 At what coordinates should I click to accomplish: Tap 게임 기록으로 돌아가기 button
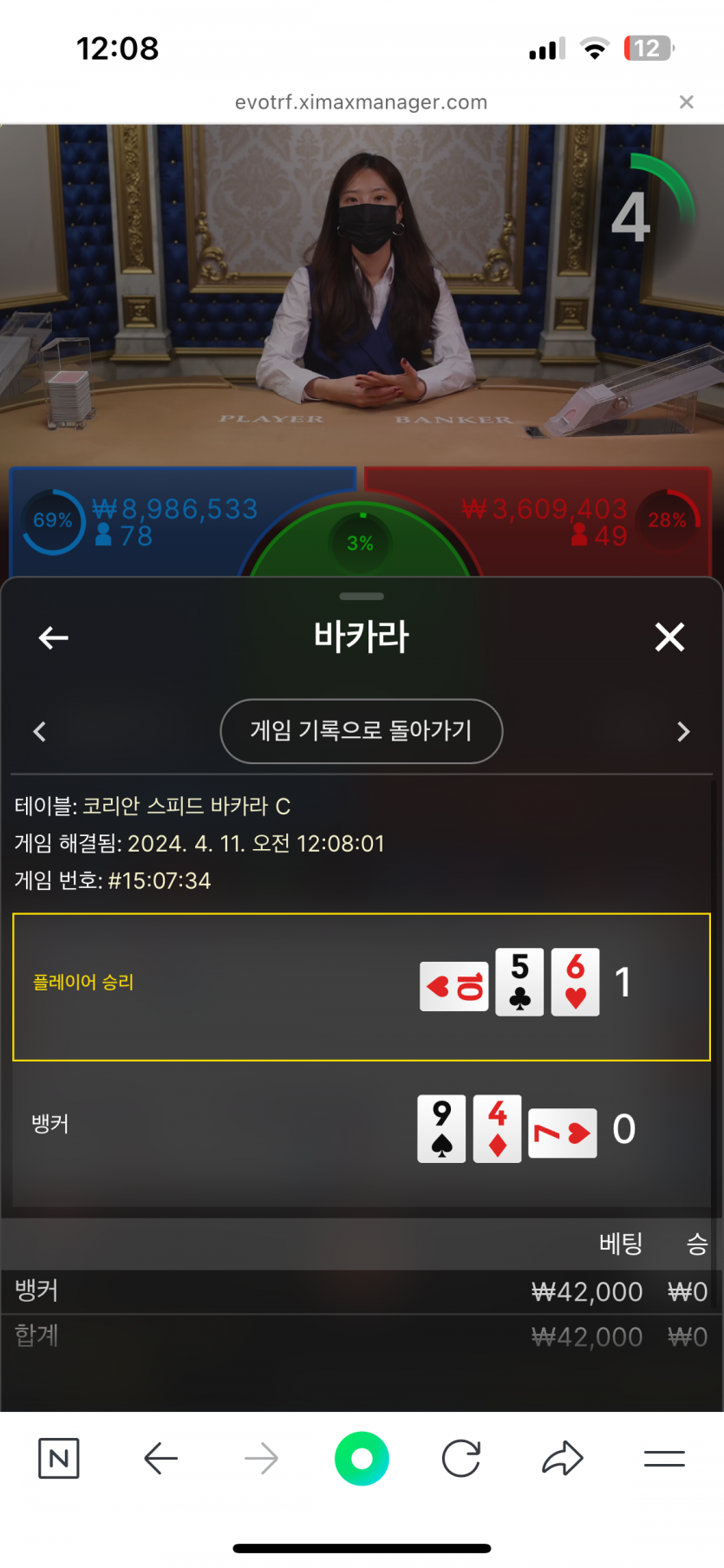[361, 731]
